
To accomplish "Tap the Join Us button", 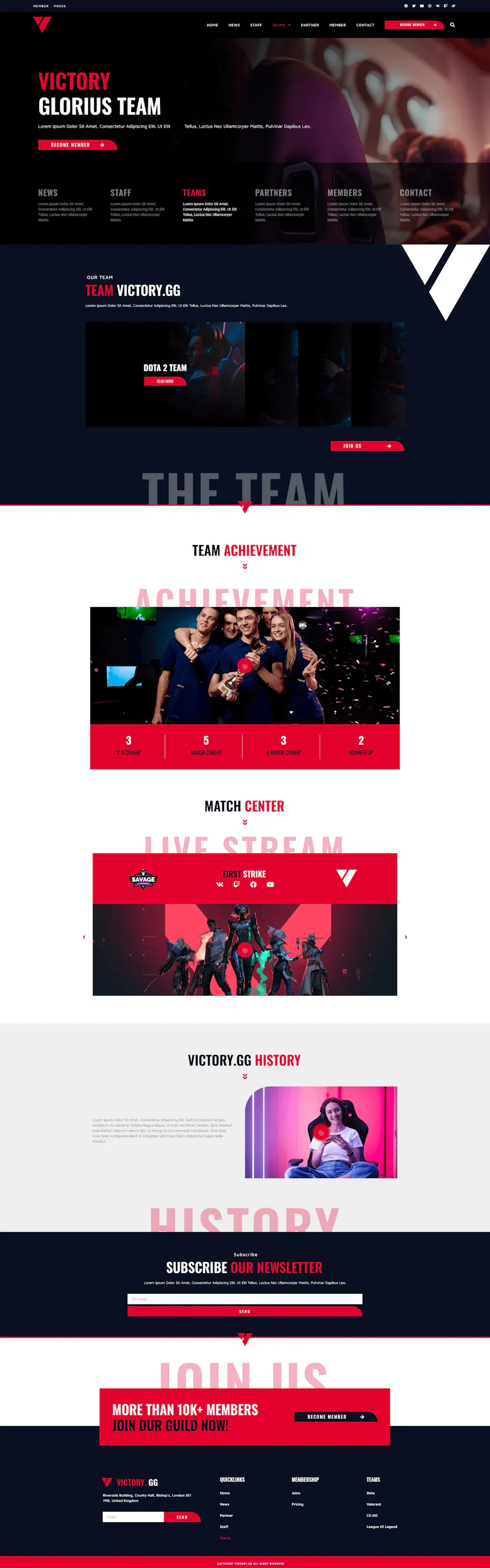I will tap(366, 446).
